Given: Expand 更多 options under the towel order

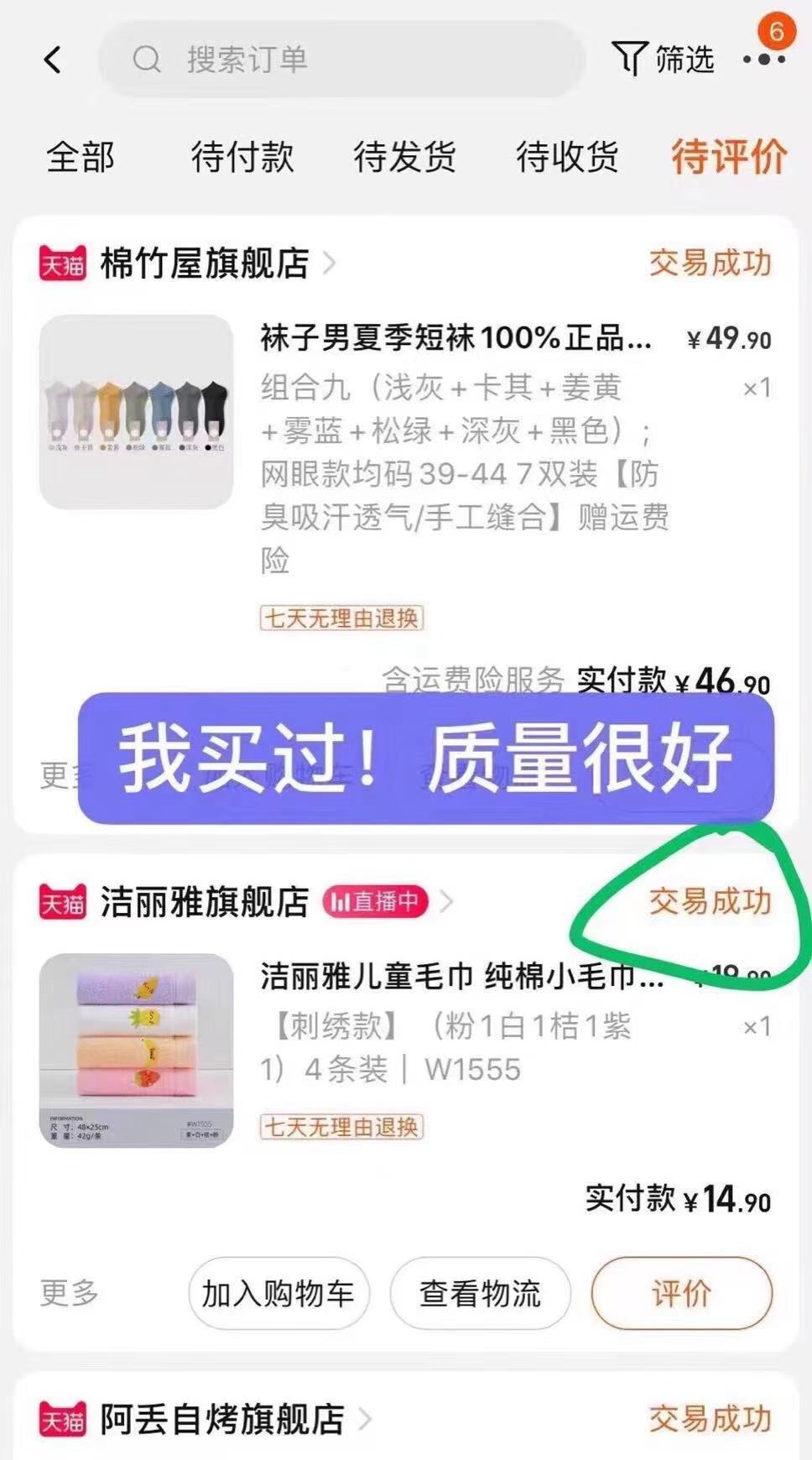Looking at the screenshot, I should coord(69,1293).
